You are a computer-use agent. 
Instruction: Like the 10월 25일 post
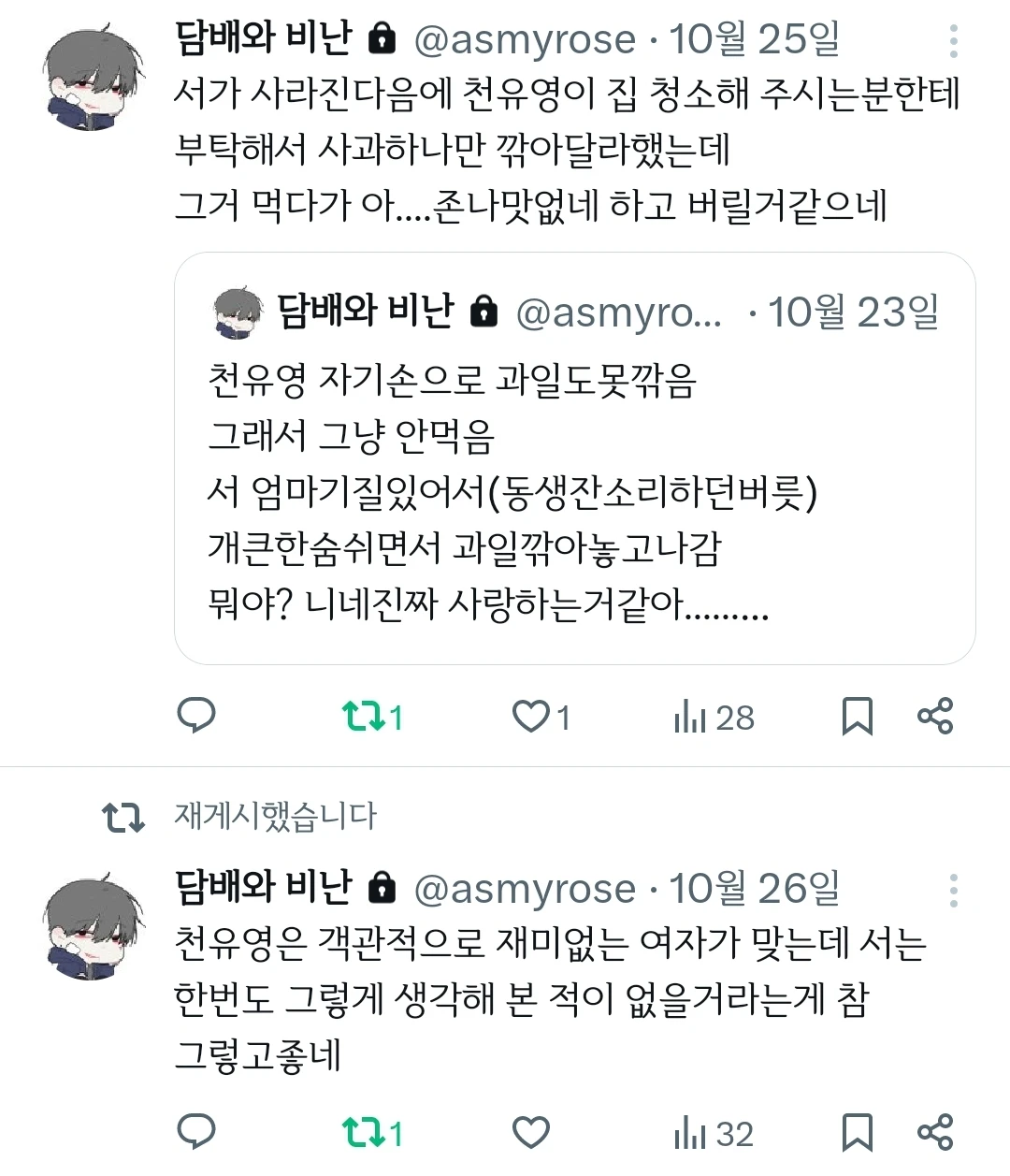pos(531,718)
